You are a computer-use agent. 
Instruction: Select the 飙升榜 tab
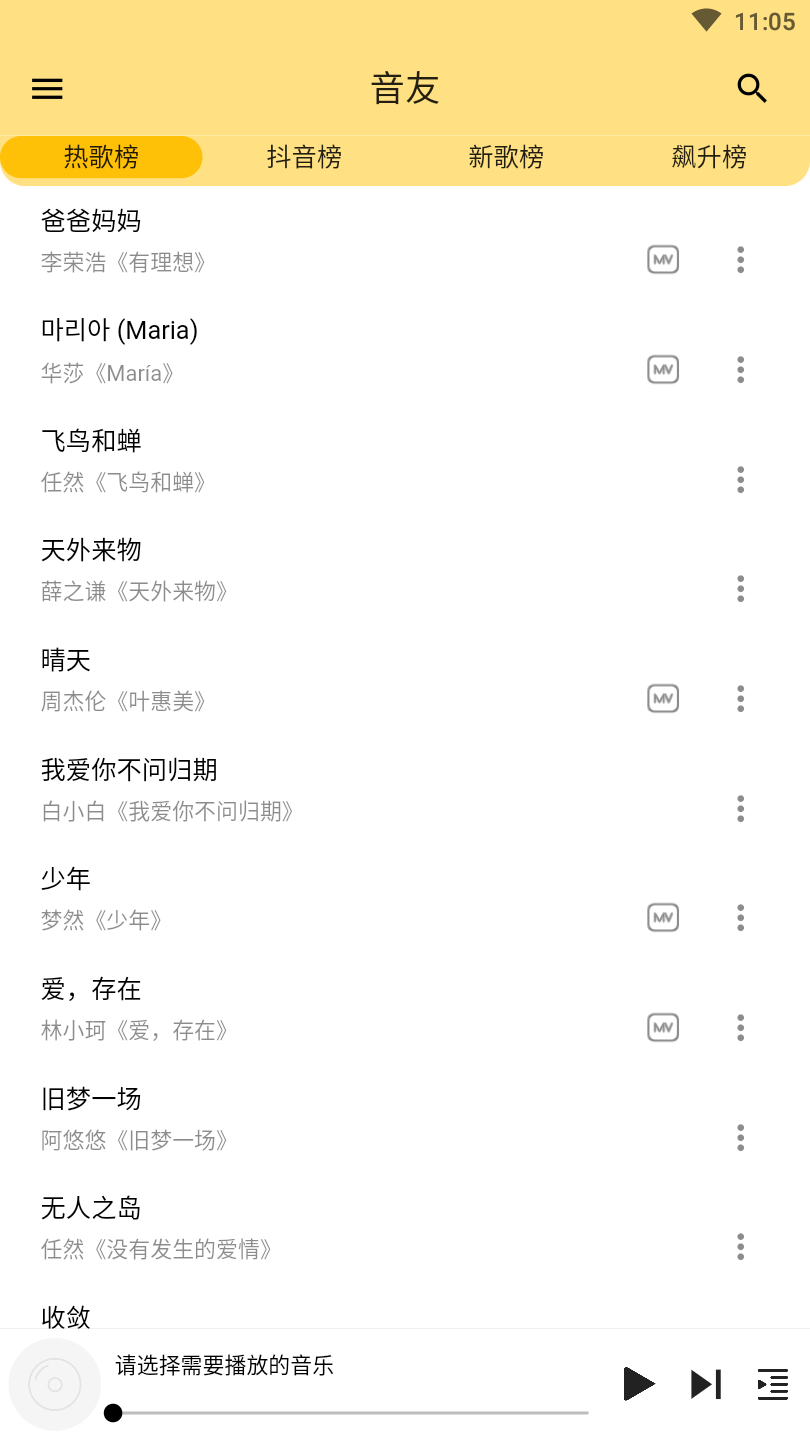pyautogui.click(x=709, y=157)
